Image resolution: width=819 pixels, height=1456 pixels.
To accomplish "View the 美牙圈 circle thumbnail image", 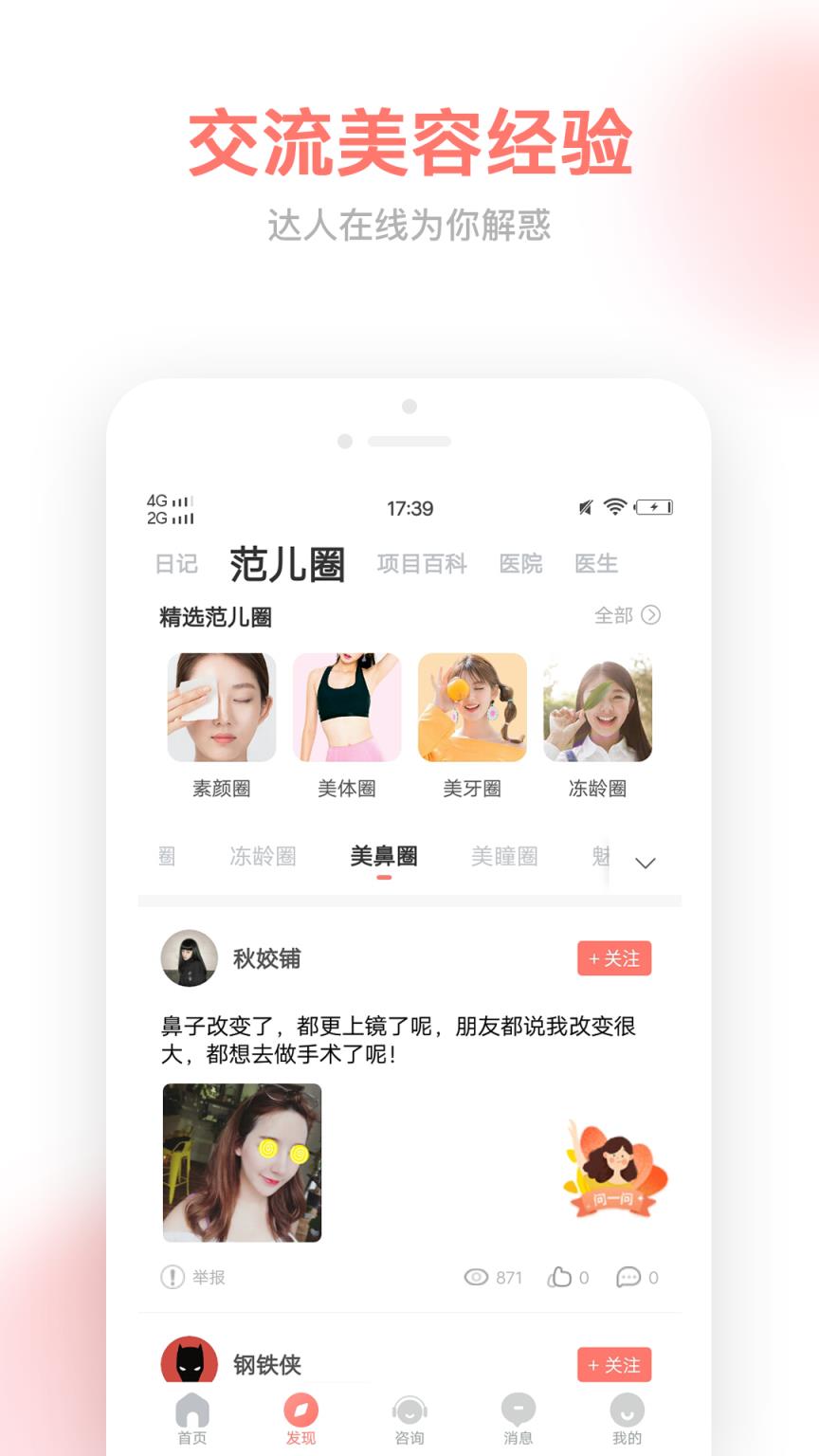I will click(471, 707).
